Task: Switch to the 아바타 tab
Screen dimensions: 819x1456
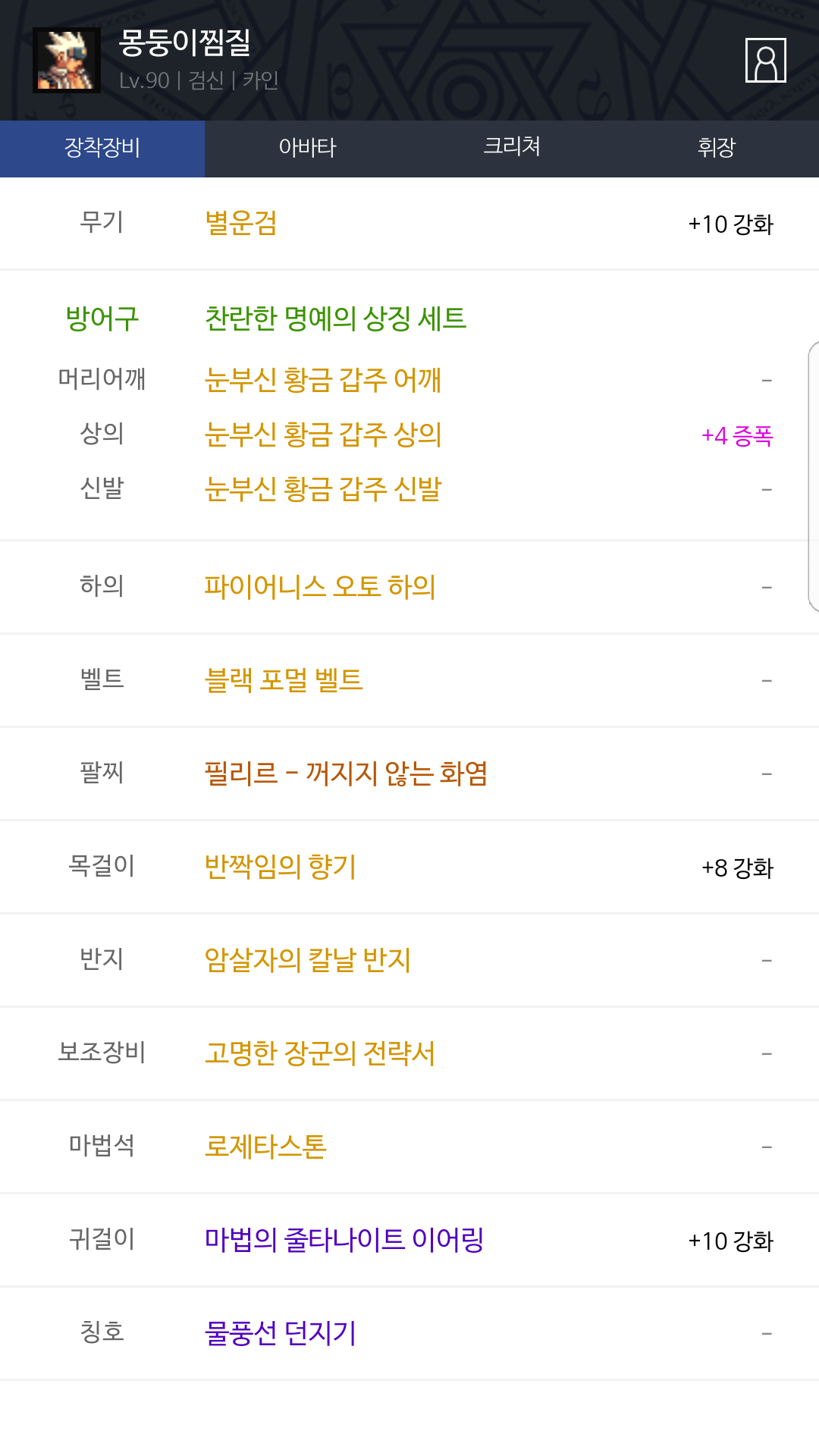Action: (307, 148)
